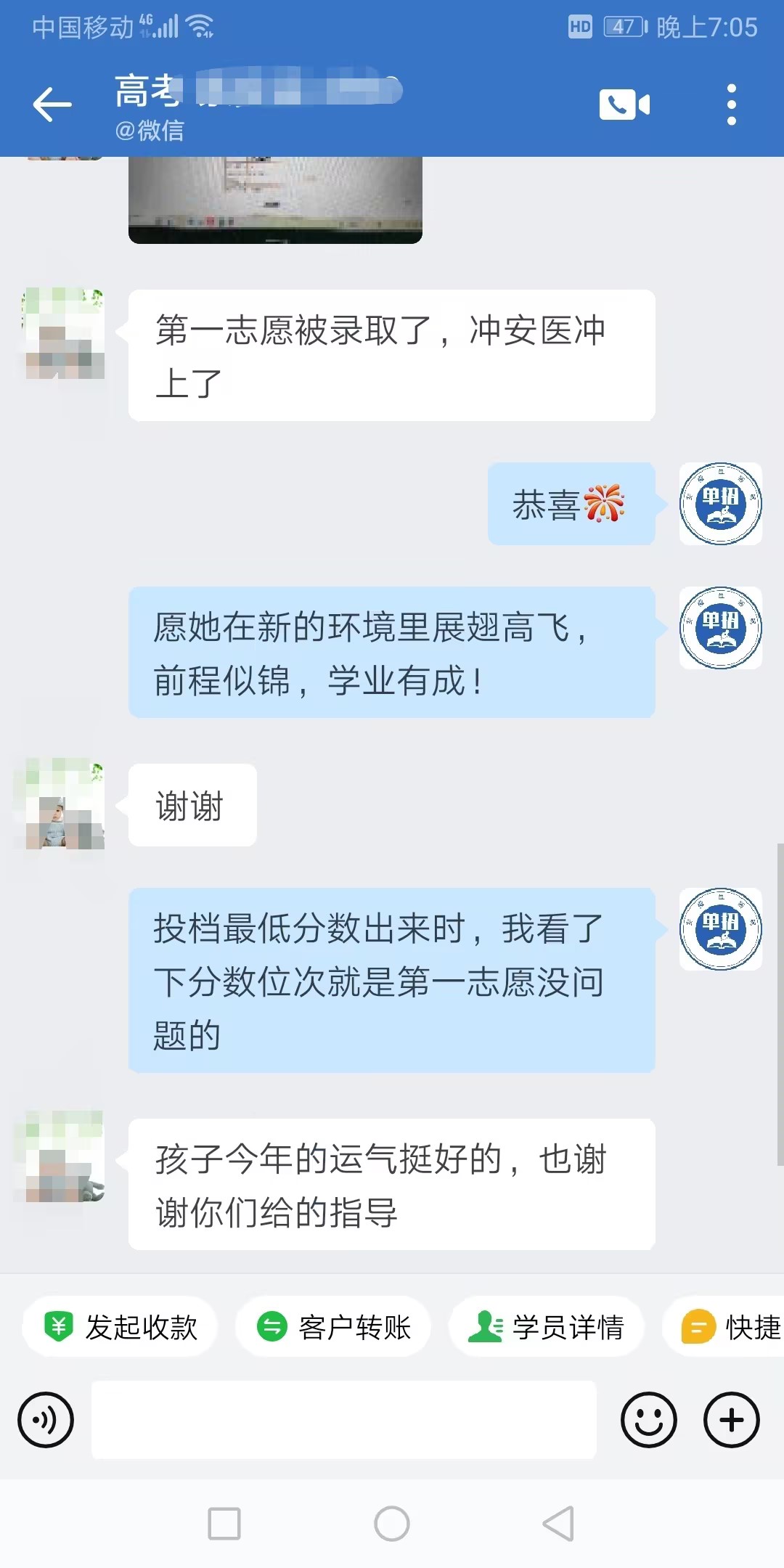Open the customer's avatar beside 谢谢
Viewport: 784px width, 1568px height.
65,805
